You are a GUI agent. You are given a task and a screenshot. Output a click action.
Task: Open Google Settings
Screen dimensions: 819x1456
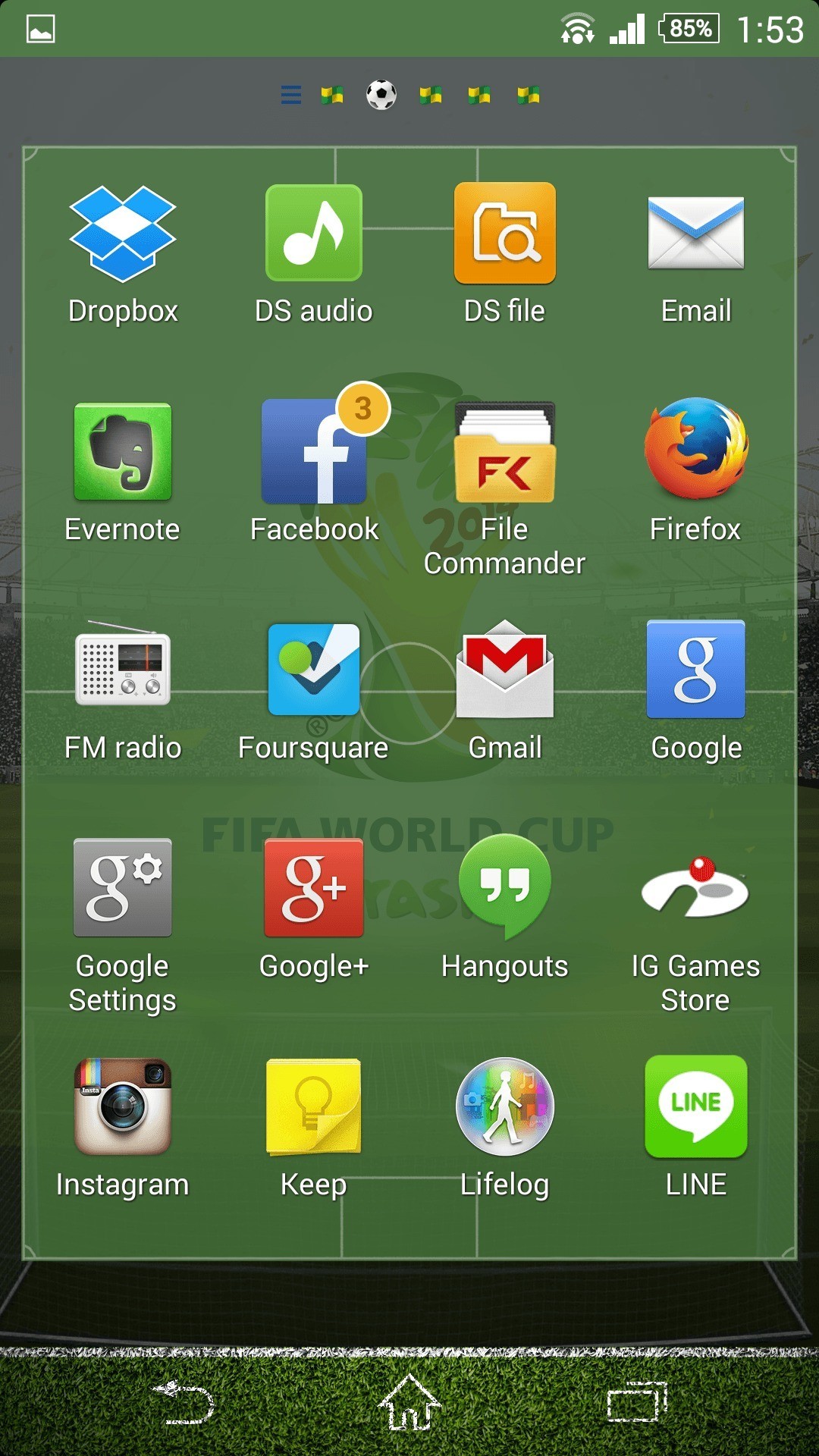pos(123,887)
